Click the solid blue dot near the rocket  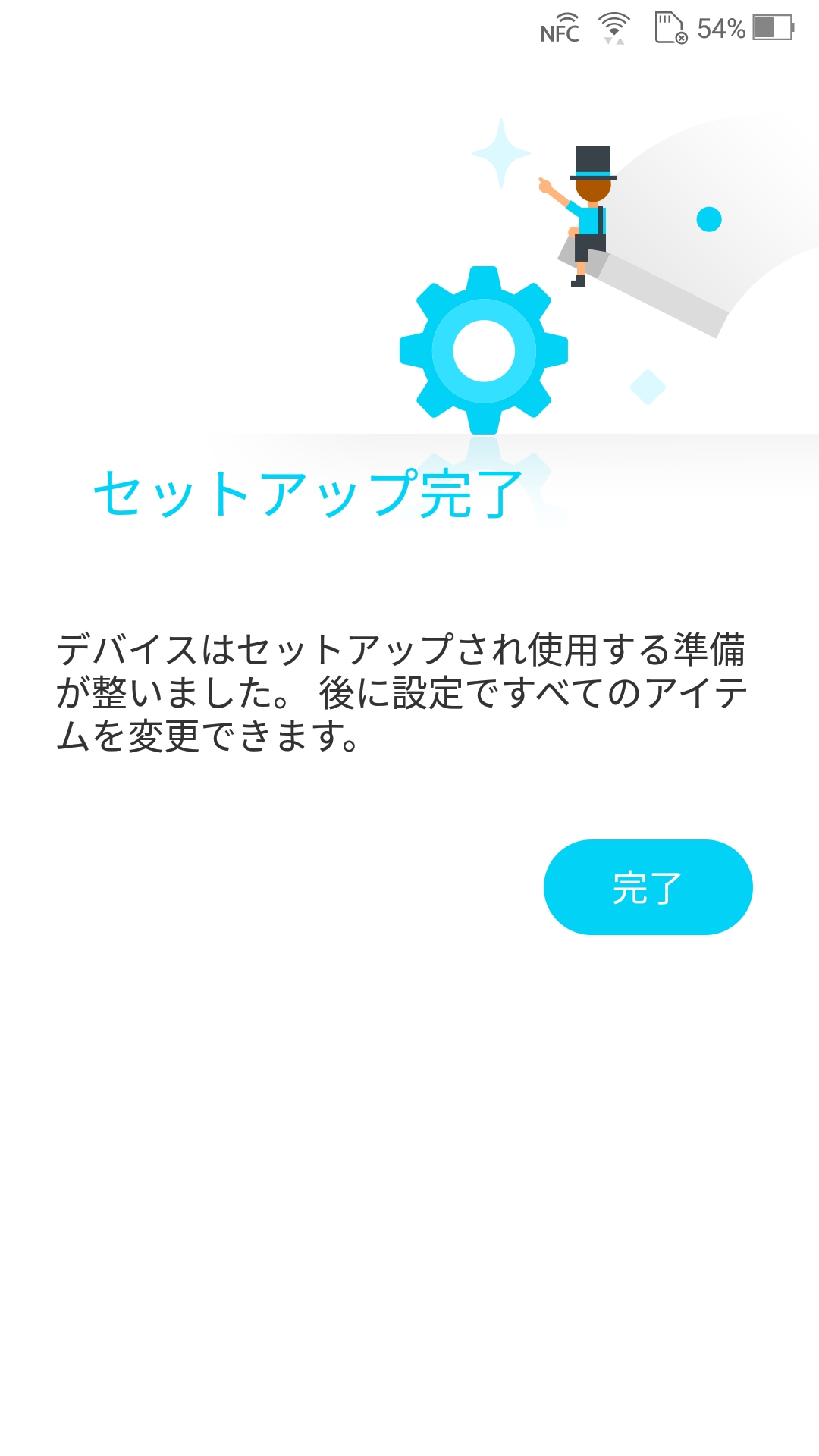708,218
